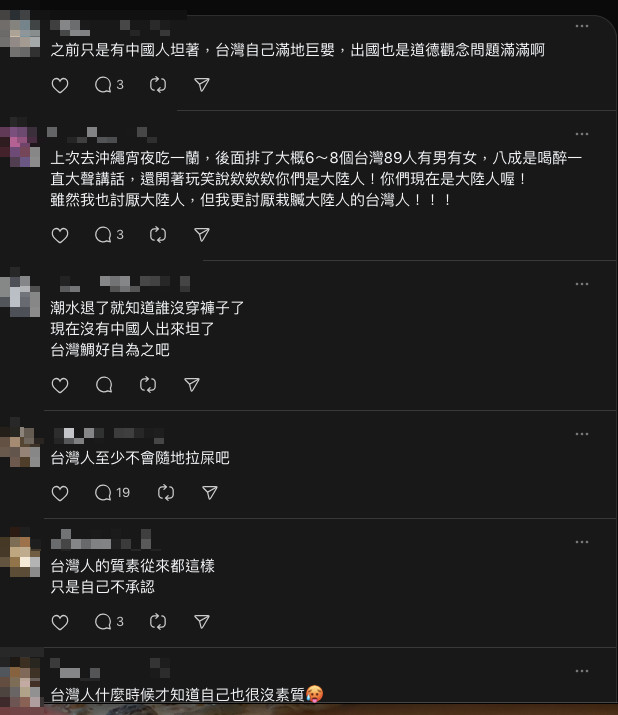Share the 隨地拉屎 comment
Viewport: 618px width, 715px height.
click(209, 493)
